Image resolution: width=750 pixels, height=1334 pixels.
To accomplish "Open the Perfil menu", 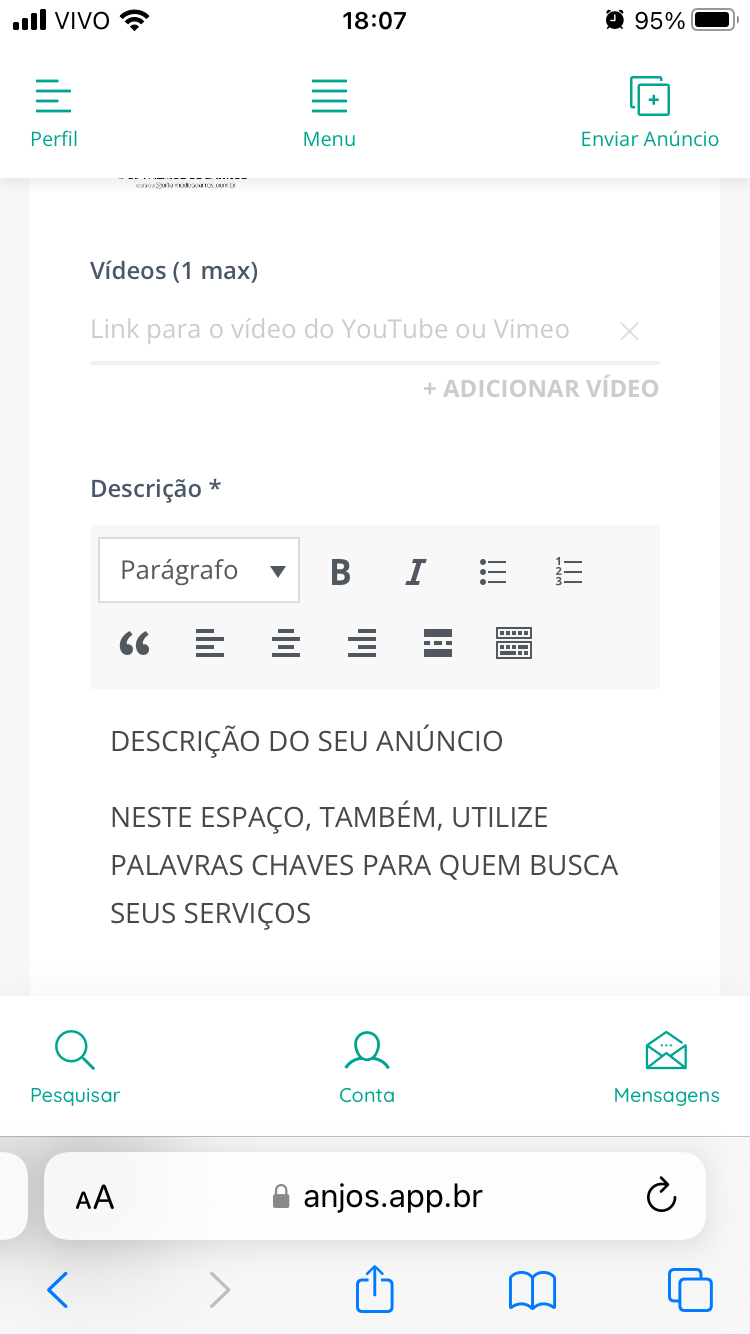I will click(54, 113).
